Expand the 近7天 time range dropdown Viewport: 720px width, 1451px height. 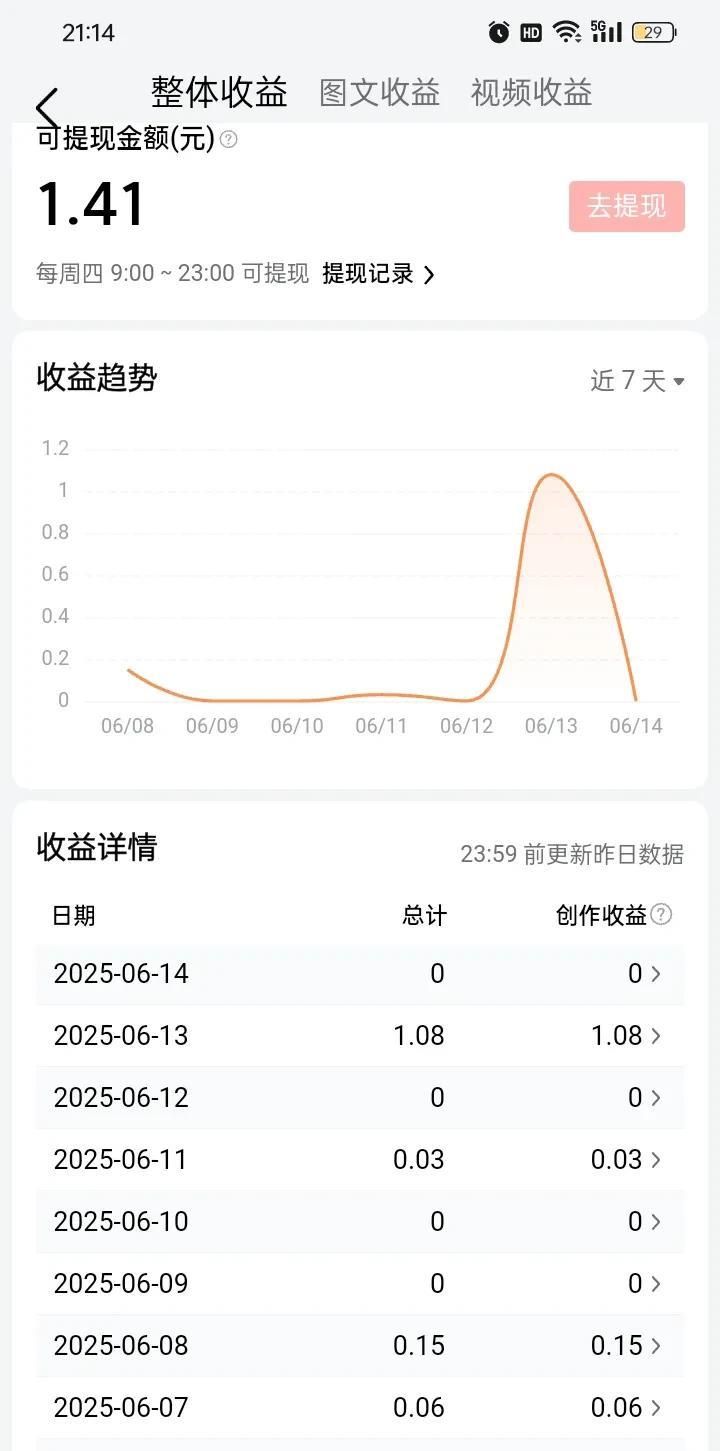(x=637, y=381)
